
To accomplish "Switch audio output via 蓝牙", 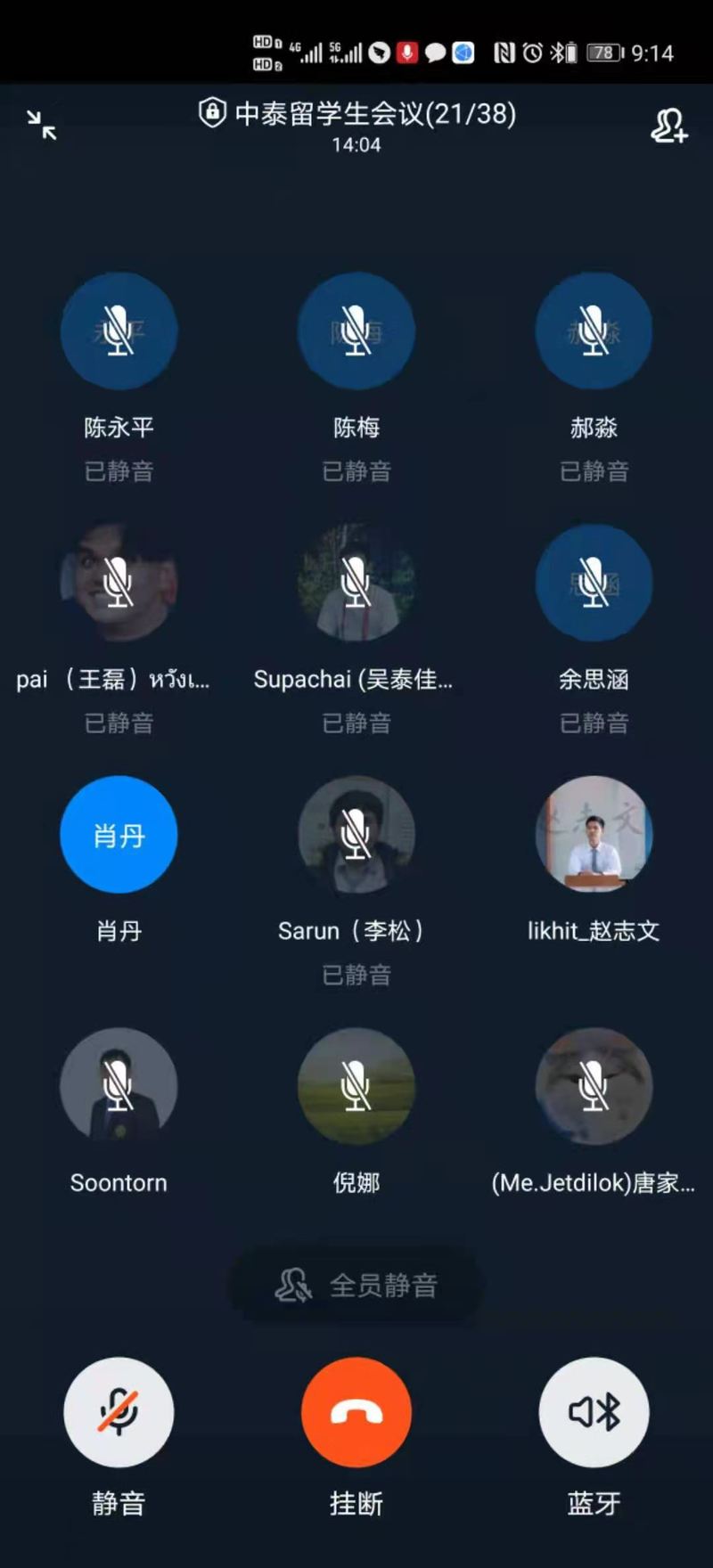I will coord(594,1412).
